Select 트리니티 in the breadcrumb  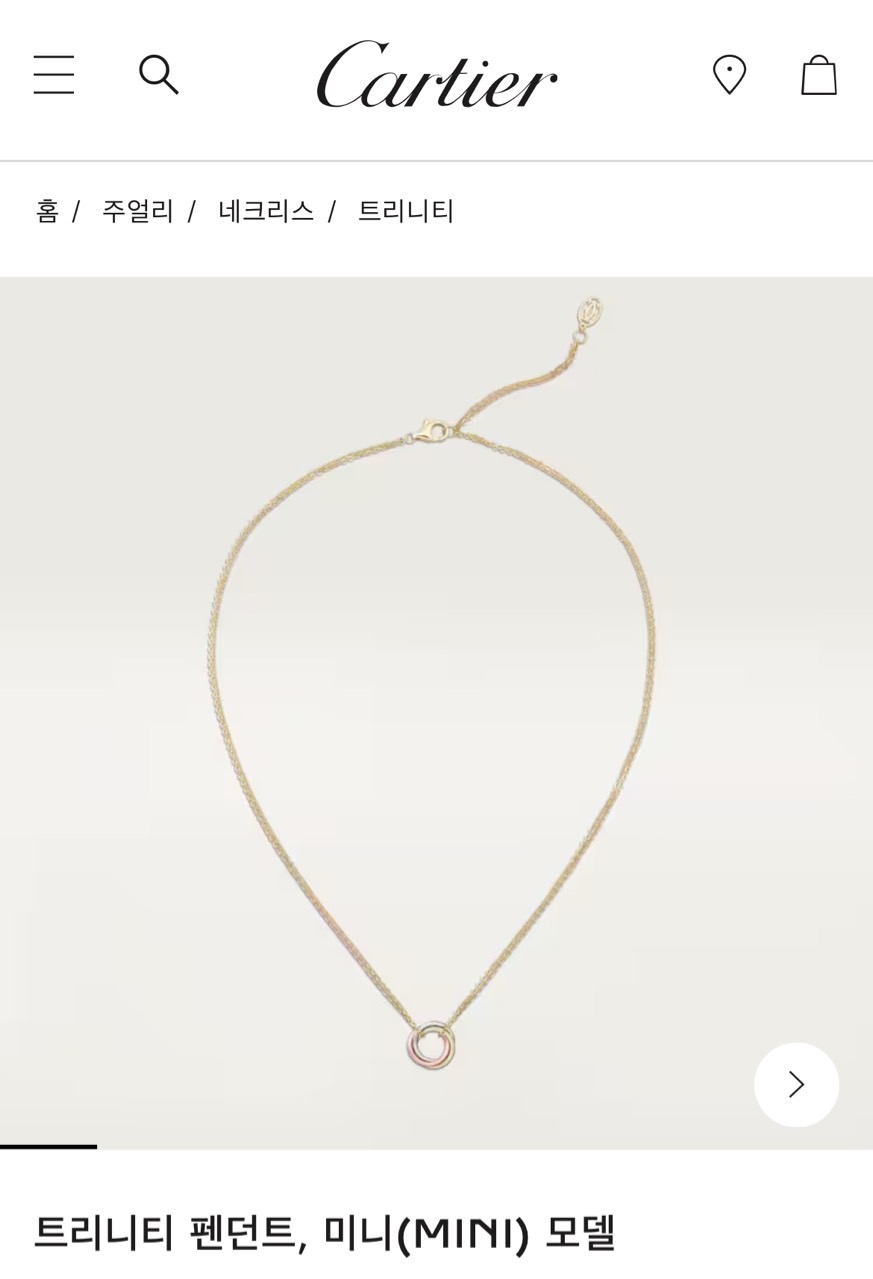(407, 211)
